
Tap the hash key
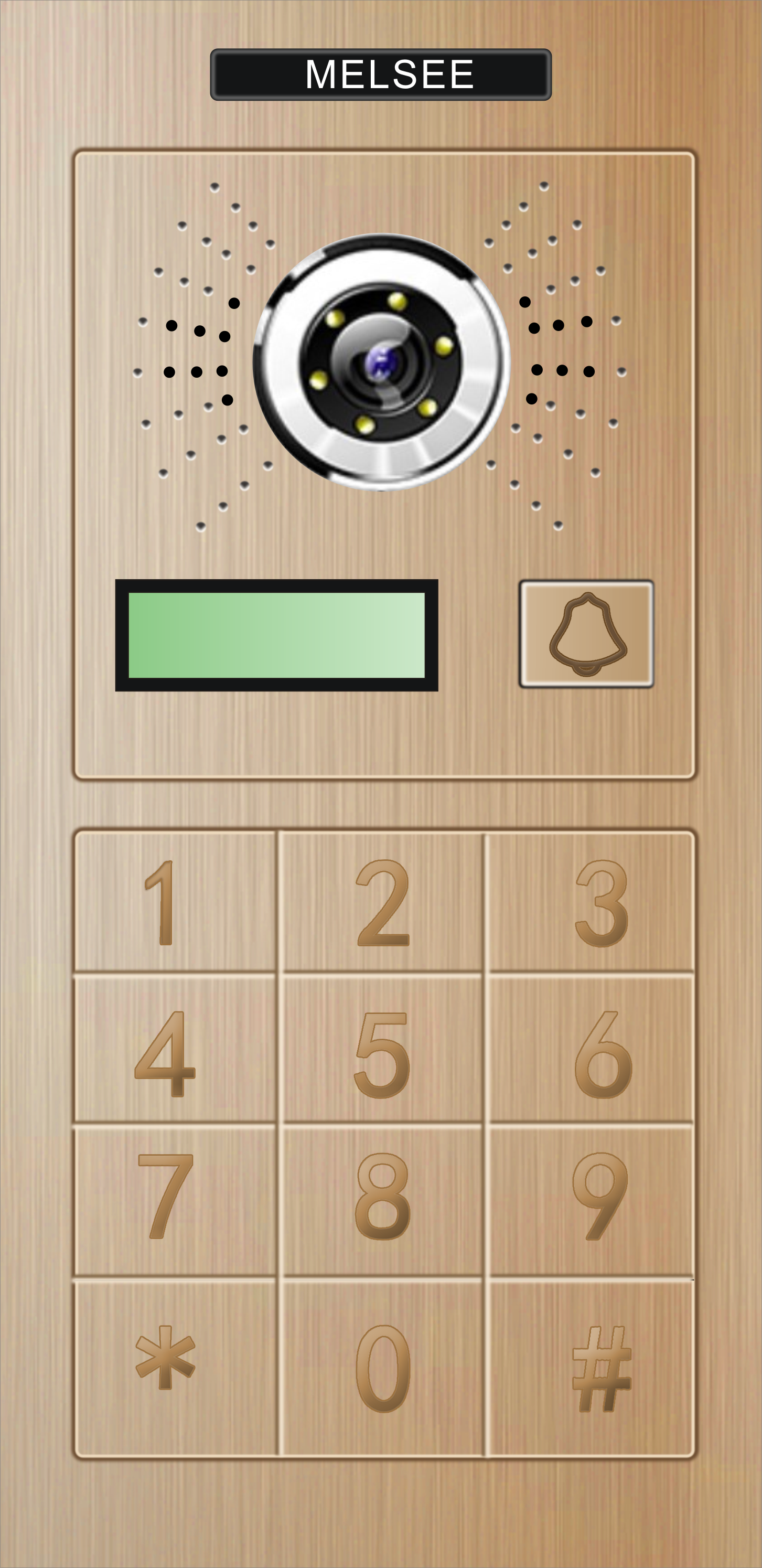pos(591,1367)
